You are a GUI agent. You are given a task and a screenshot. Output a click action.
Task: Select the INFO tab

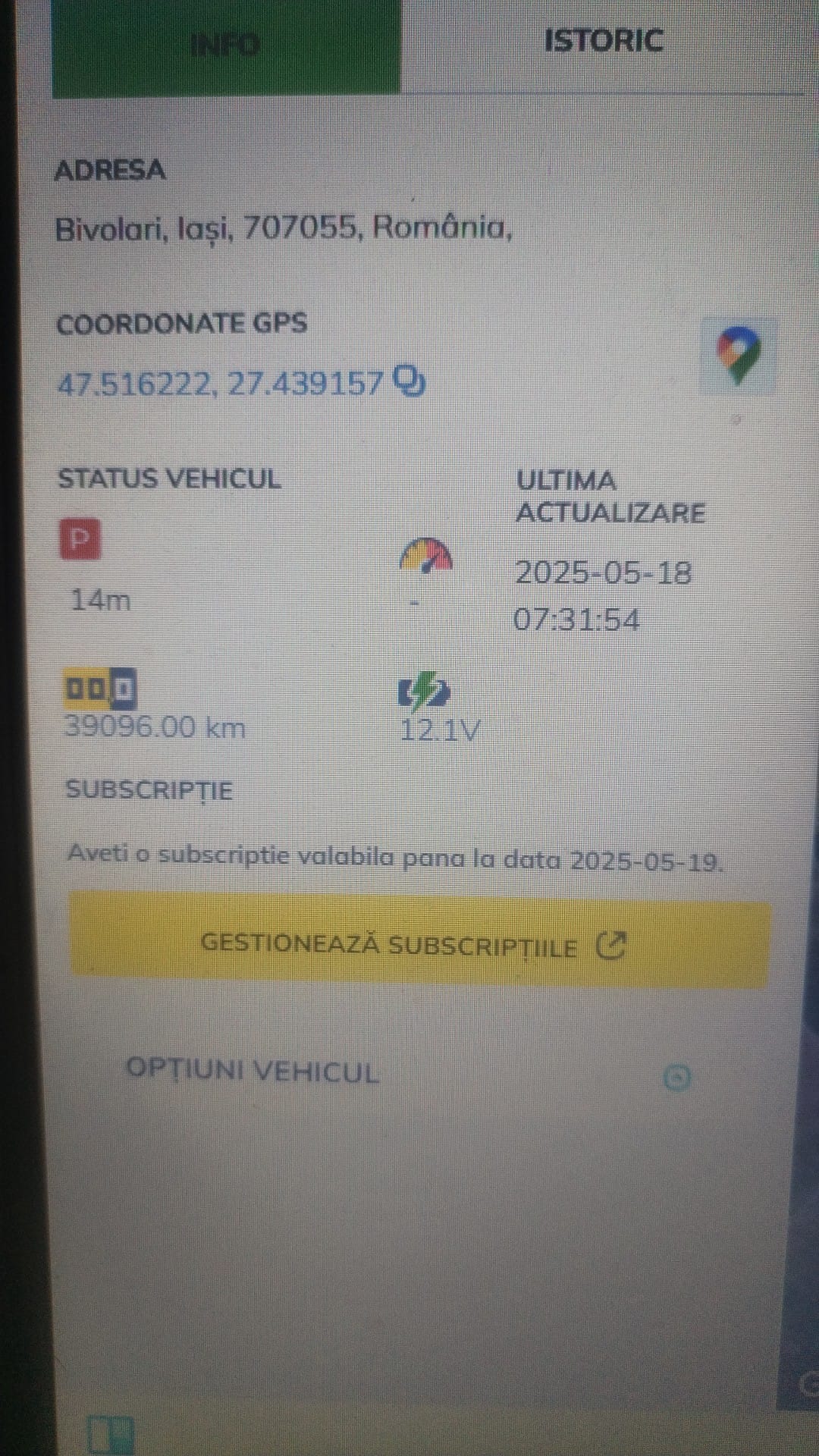point(226,45)
